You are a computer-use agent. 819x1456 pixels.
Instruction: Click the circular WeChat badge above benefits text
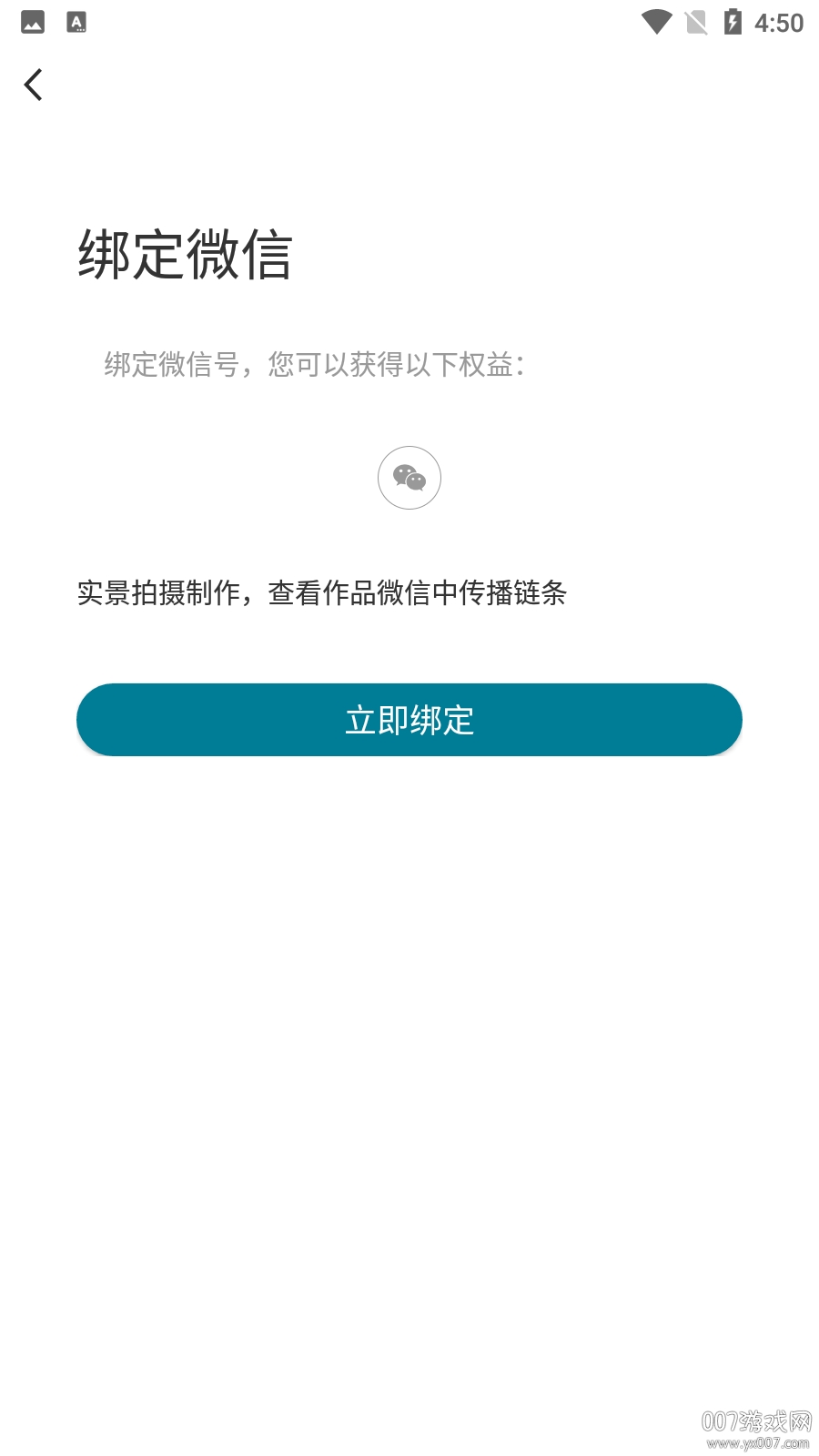pos(409,477)
